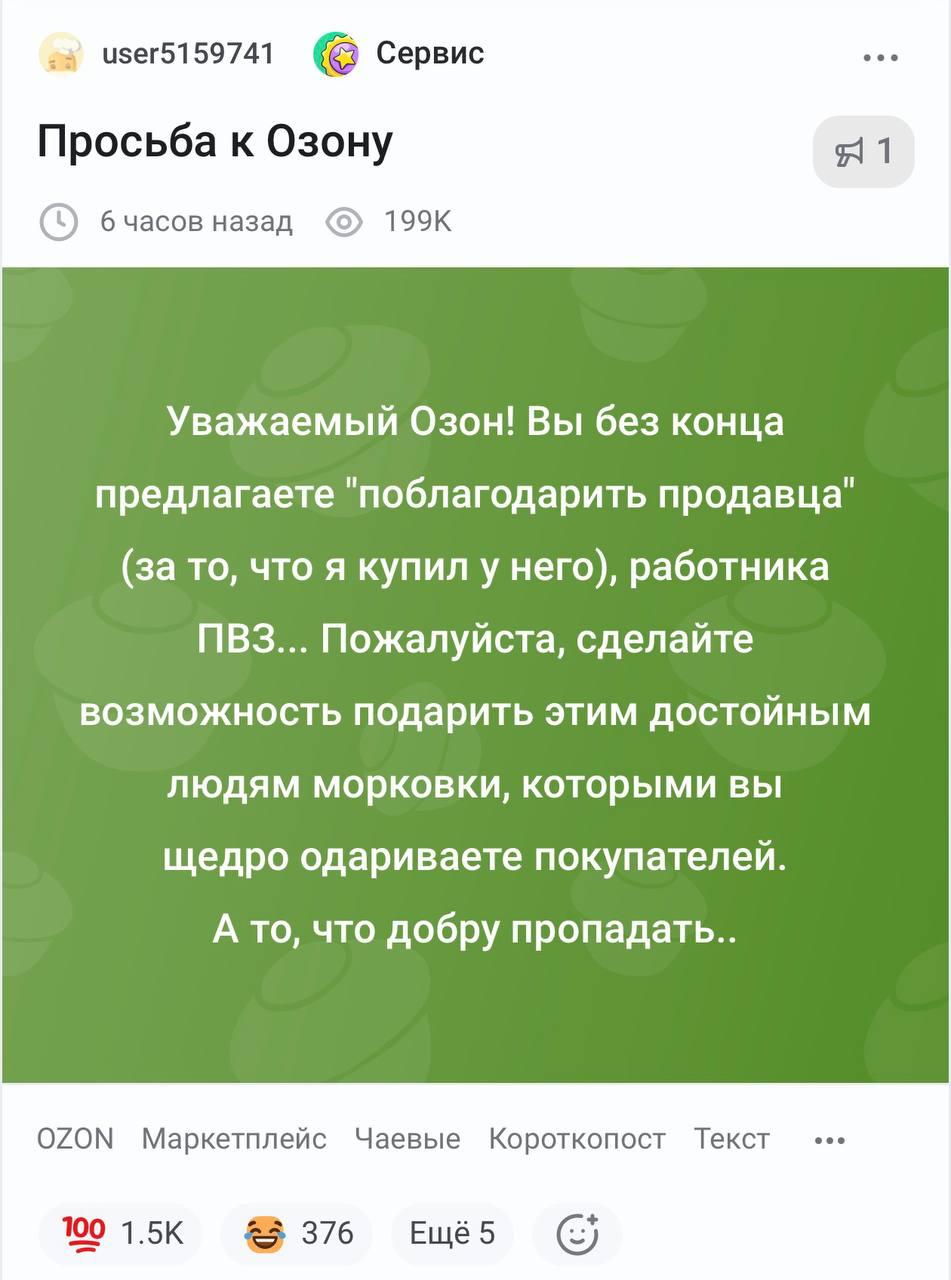Open the Текст tag
Image resolution: width=951 pixels, height=1280 pixels.
[732, 1139]
